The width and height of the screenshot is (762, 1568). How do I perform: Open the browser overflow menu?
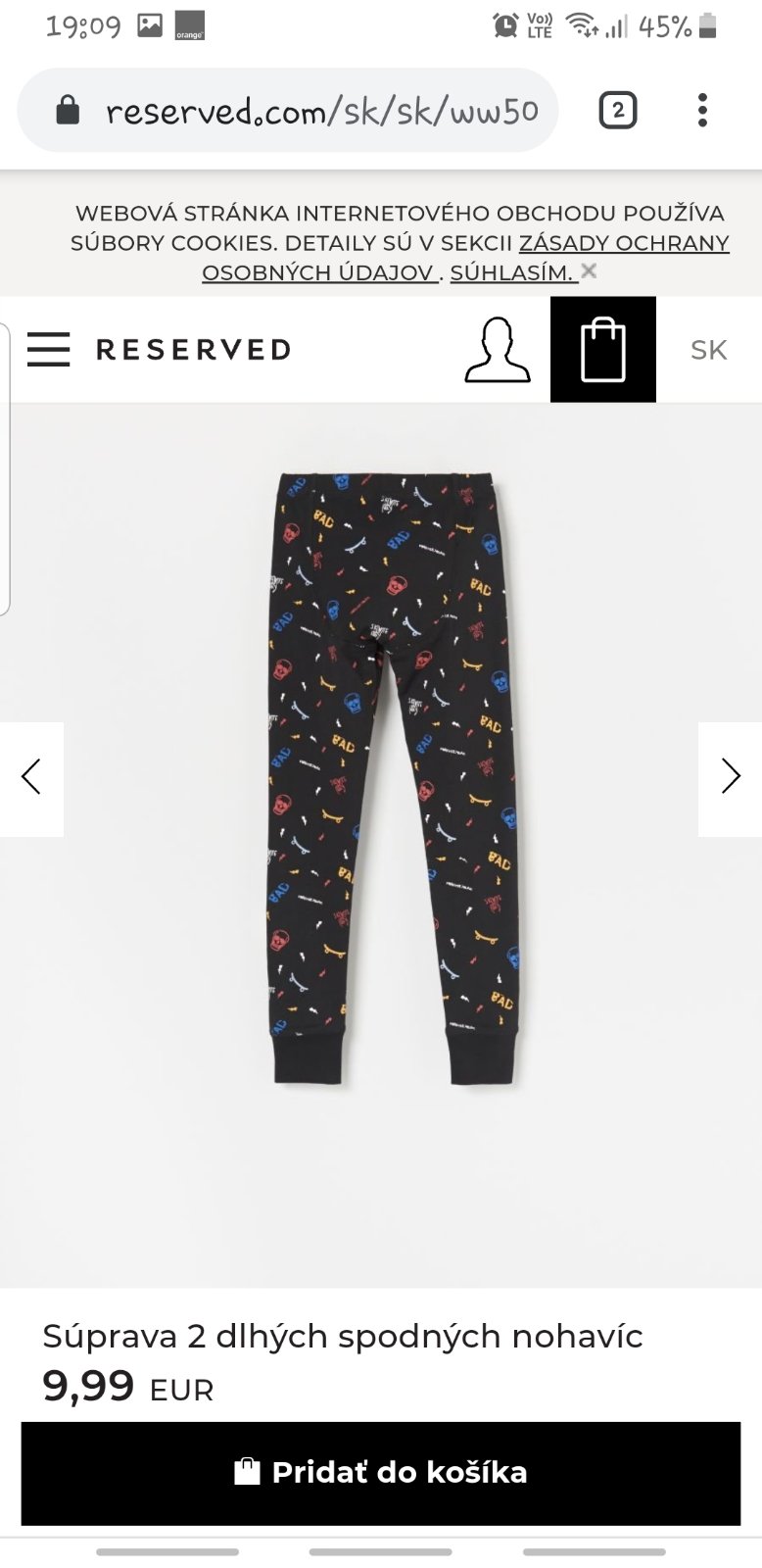click(702, 111)
